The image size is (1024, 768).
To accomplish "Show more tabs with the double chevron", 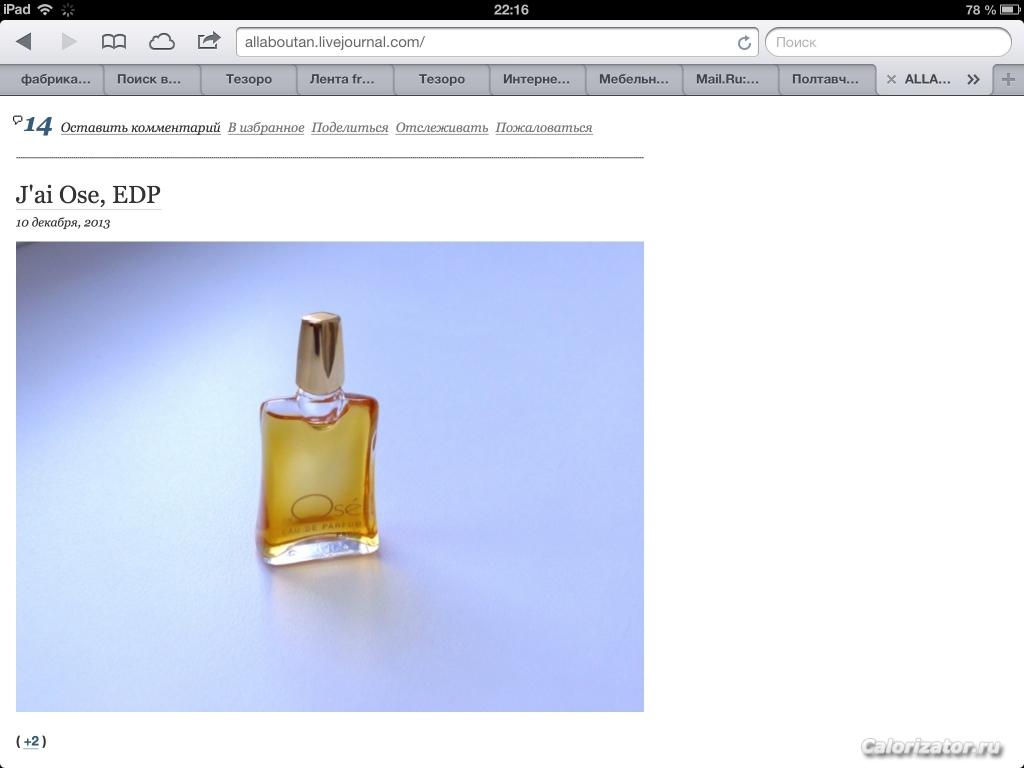I will tap(973, 79).
